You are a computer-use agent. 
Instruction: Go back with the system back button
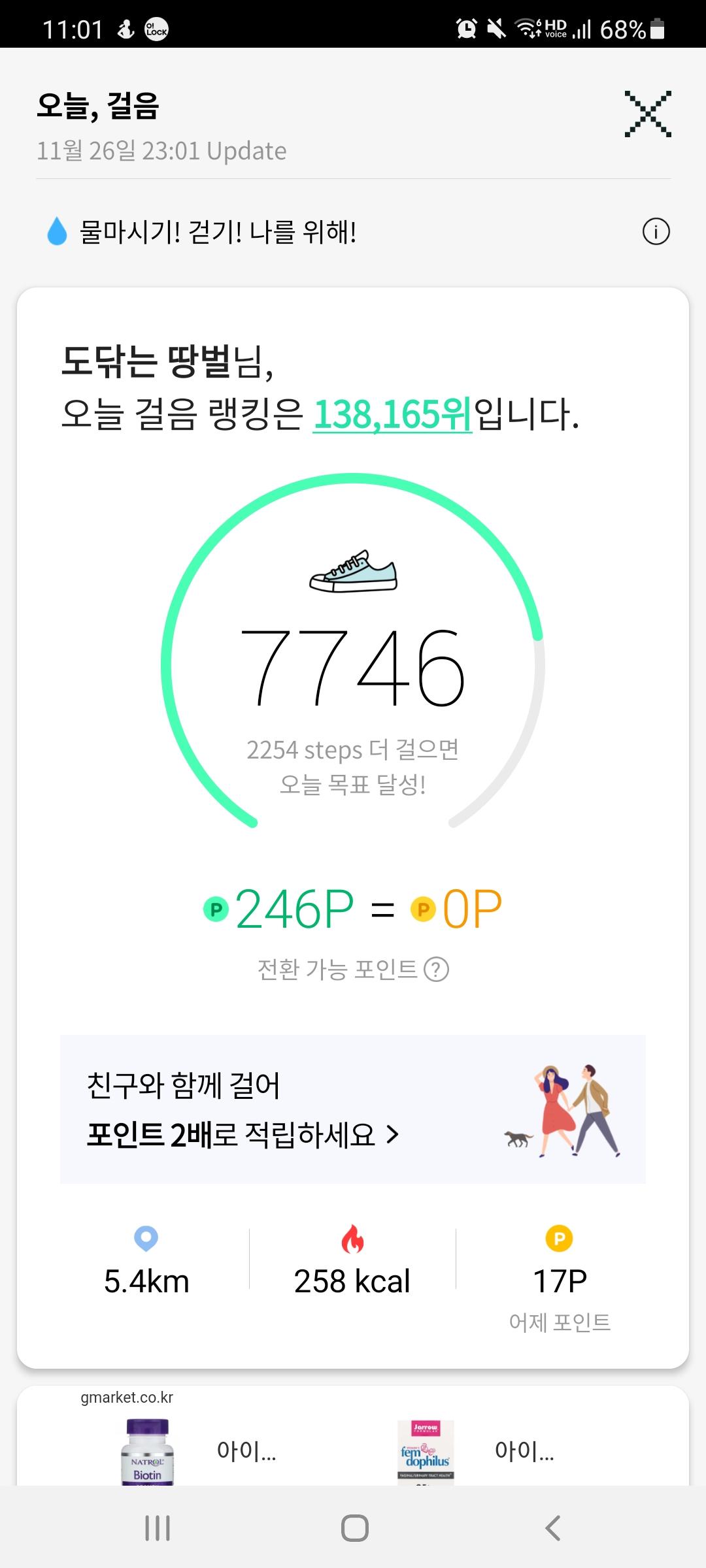[552, 1528]
